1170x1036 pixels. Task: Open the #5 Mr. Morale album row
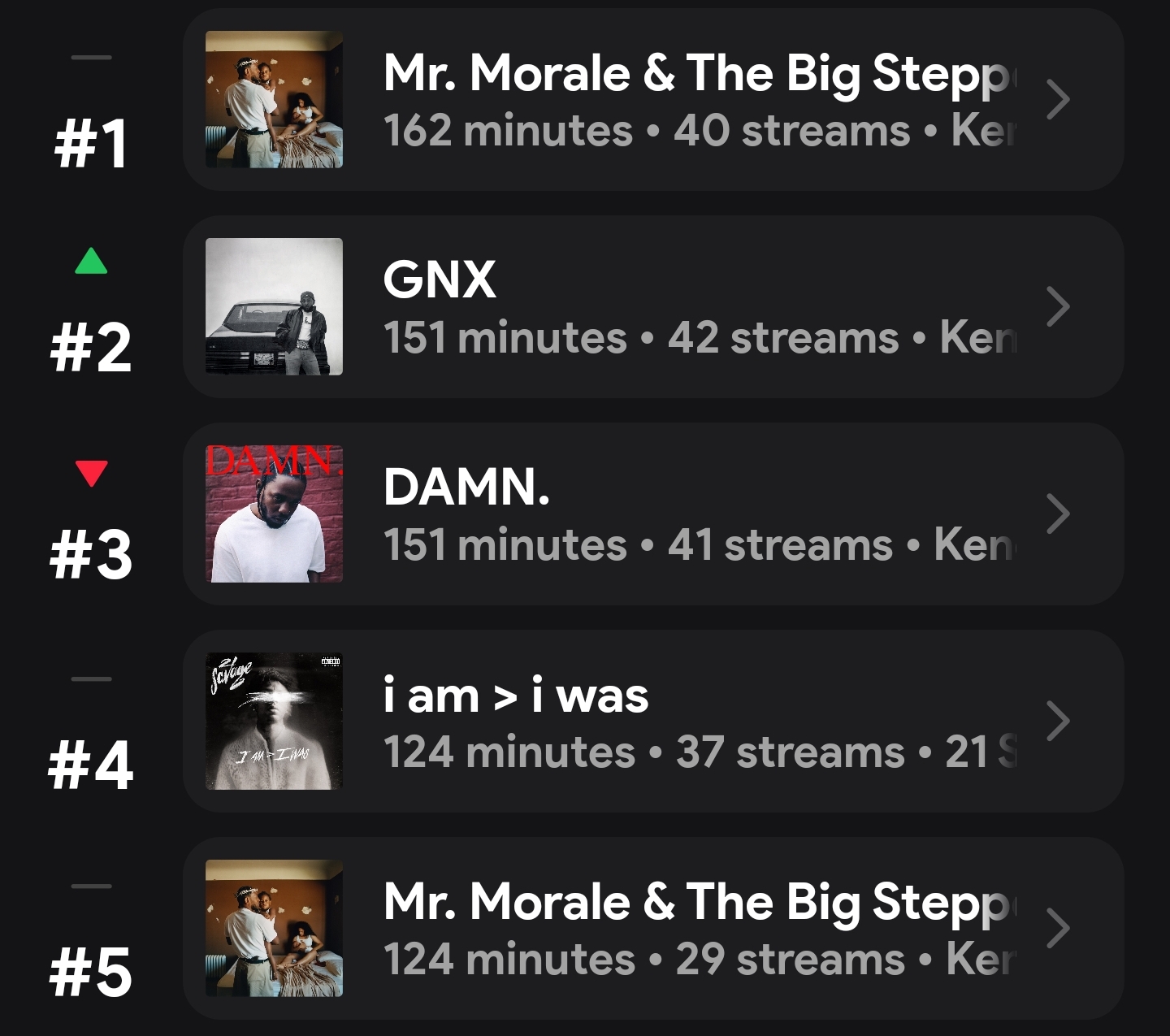coord(653,929)
